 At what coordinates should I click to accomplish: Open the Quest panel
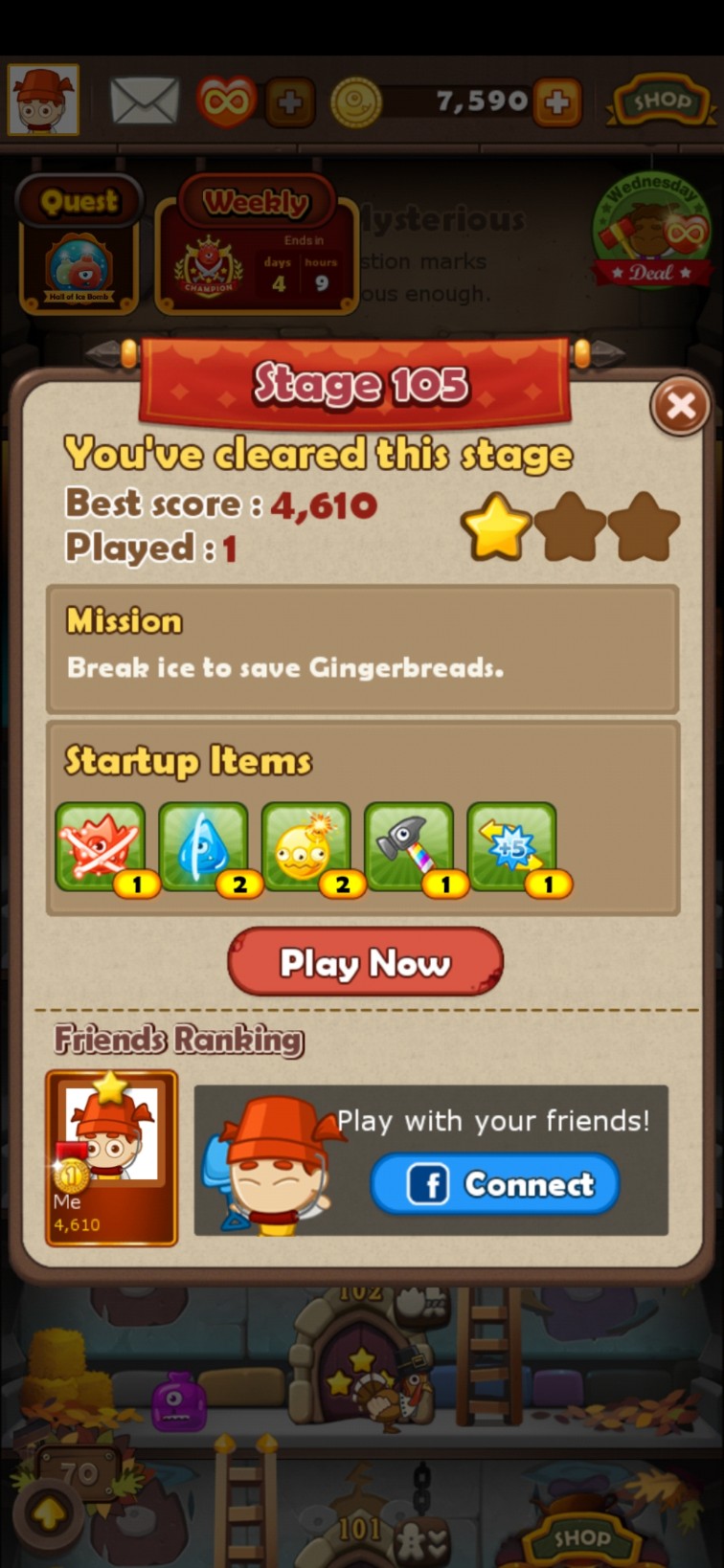79,246
